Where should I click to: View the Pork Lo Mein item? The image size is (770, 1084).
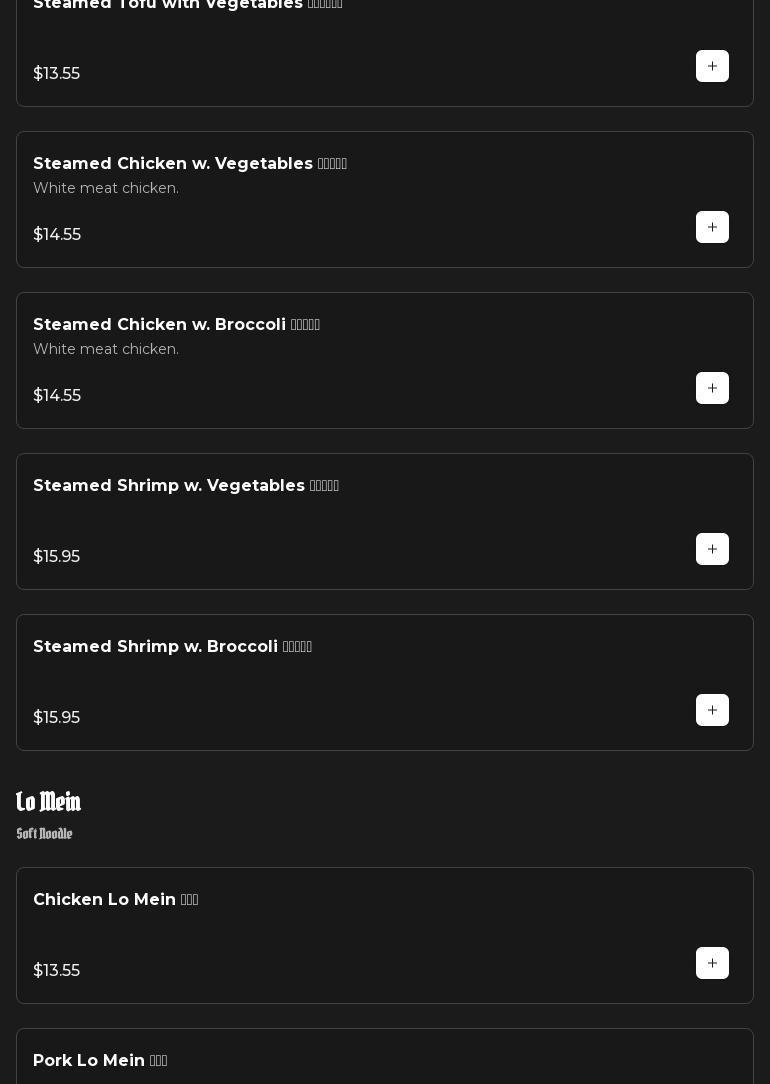300,1060
